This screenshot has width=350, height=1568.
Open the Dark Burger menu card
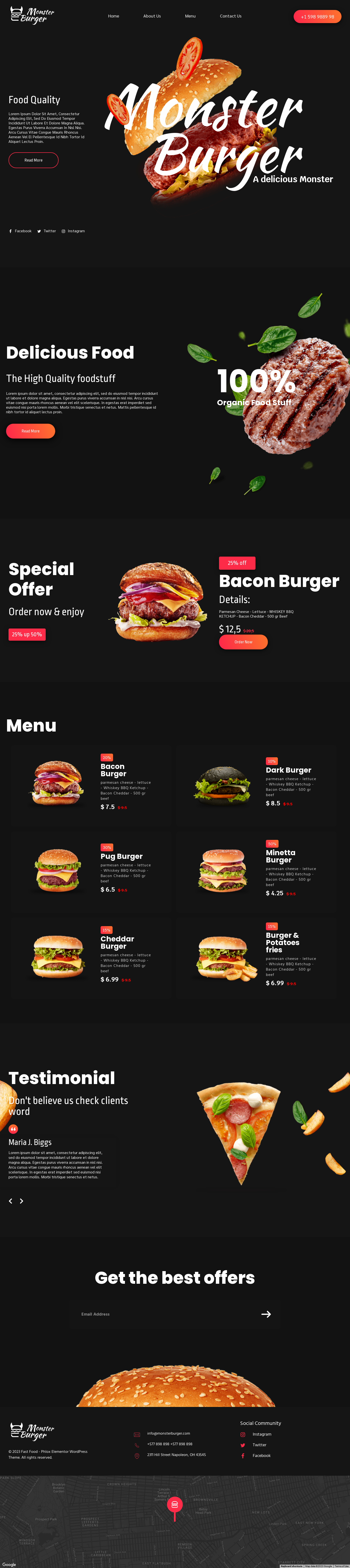(x=289, y=770)
